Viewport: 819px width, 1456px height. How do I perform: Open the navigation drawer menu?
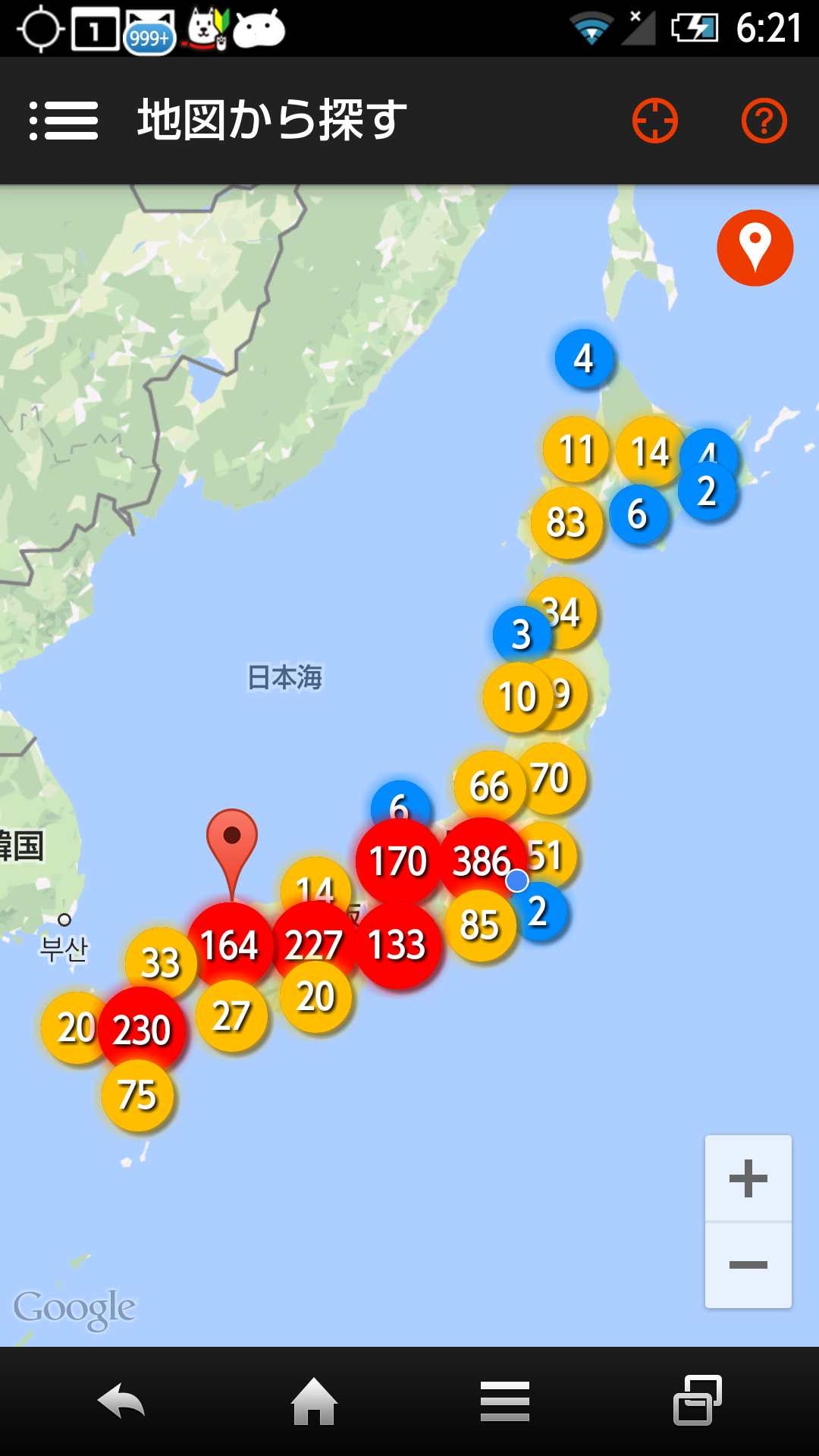coord(64,121)
